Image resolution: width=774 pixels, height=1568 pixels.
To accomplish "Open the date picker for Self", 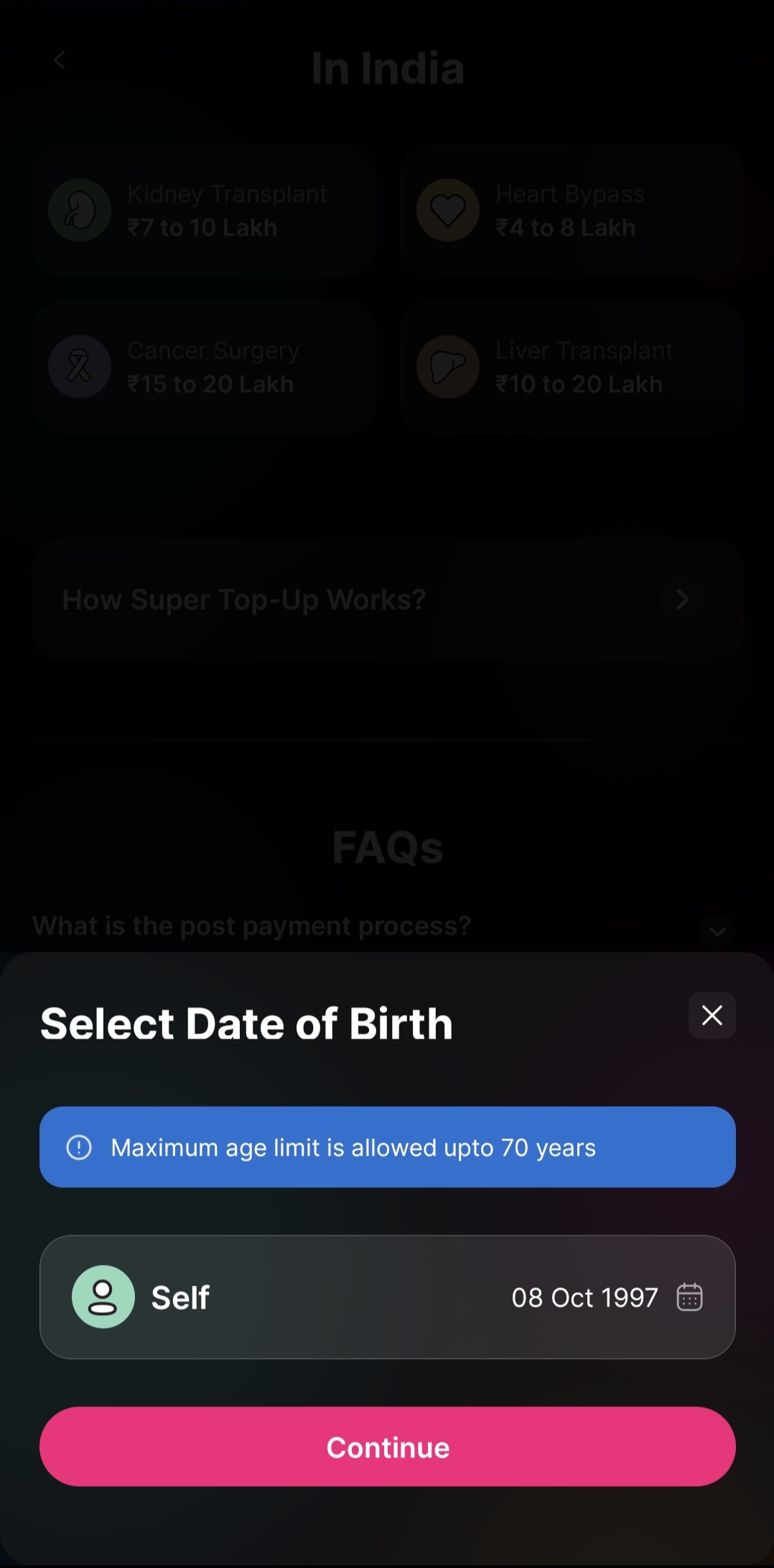I will click(x=689, y=1297).
